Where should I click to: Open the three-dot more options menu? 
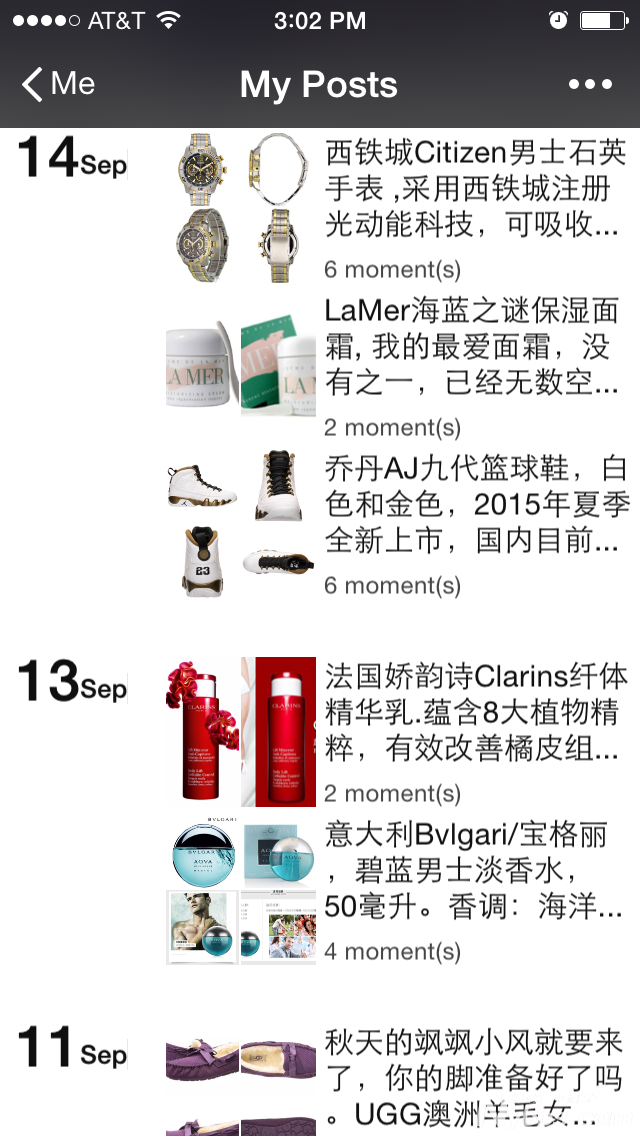590,85
